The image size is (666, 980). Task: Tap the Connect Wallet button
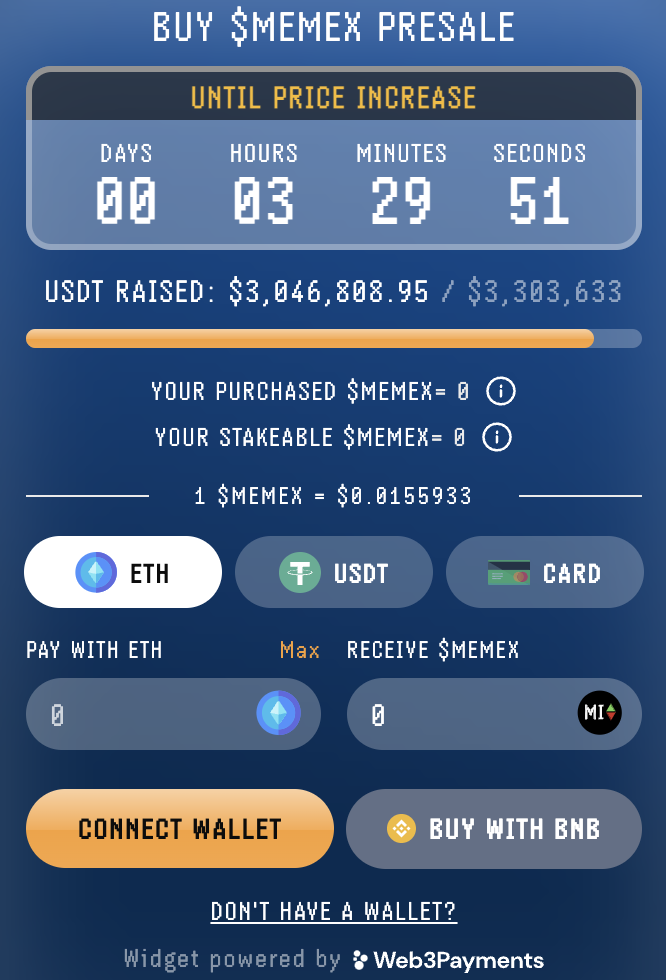(180, 828)
